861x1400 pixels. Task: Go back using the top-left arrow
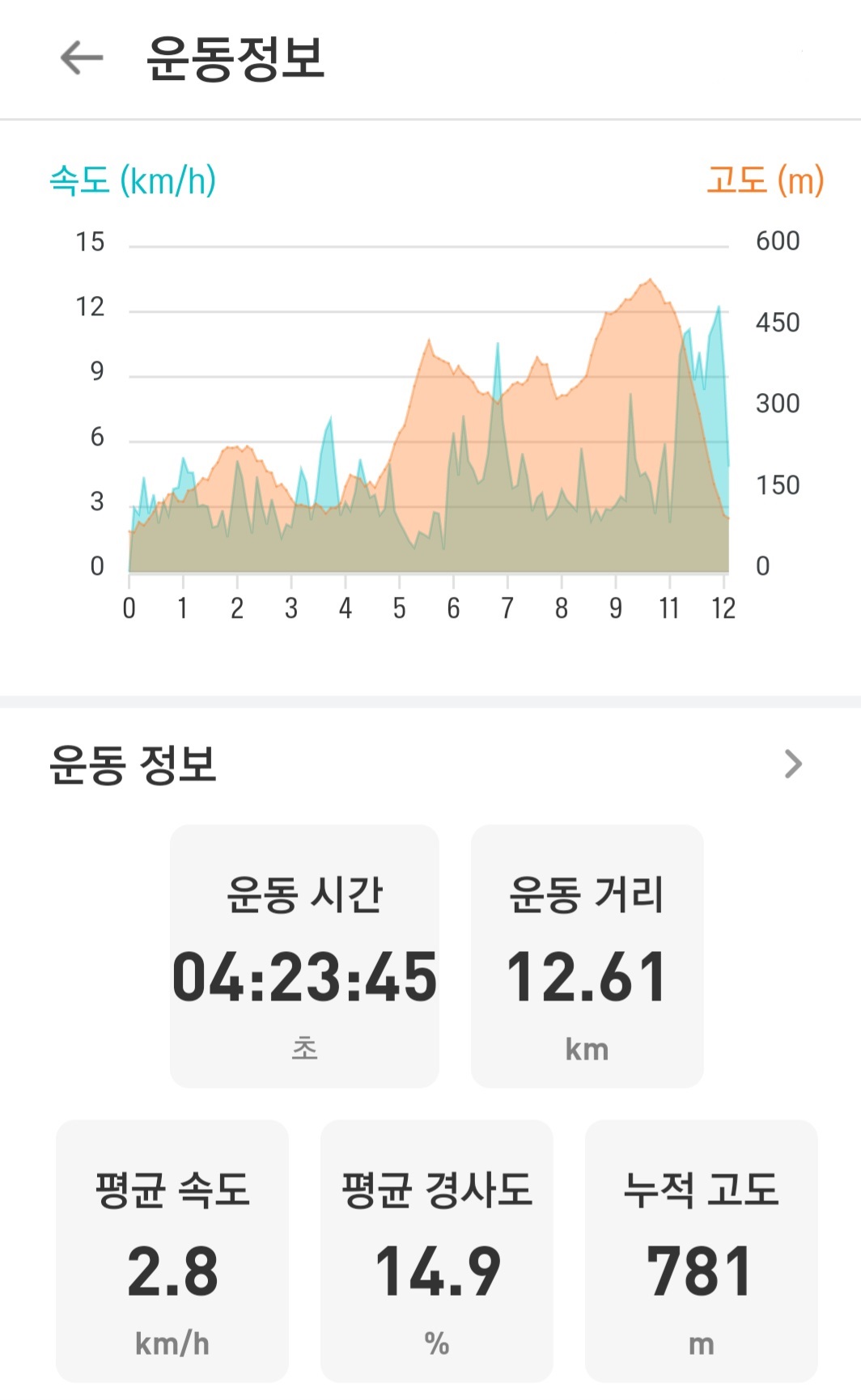[x=82, y=57]
